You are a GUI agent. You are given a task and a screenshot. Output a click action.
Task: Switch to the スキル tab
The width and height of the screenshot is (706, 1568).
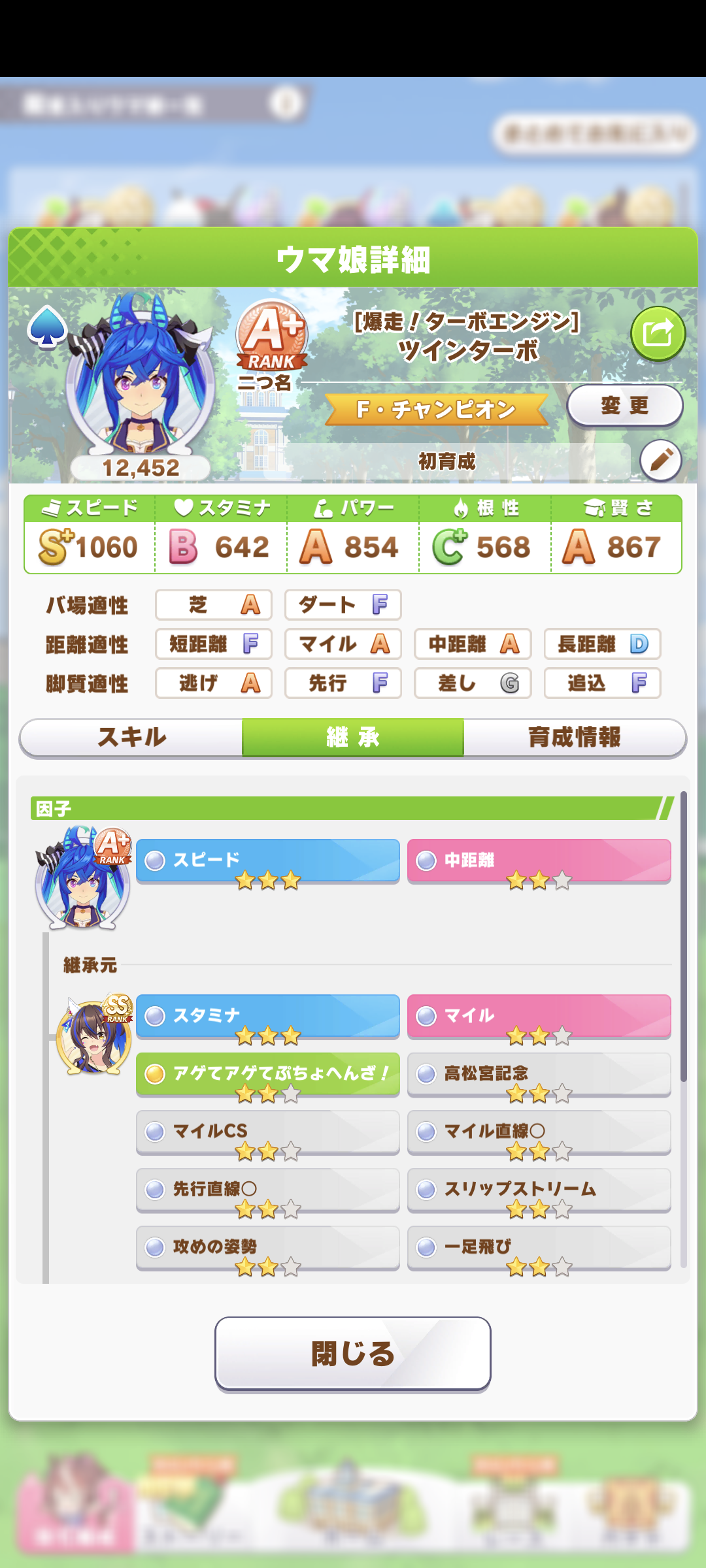coord(131,738)
